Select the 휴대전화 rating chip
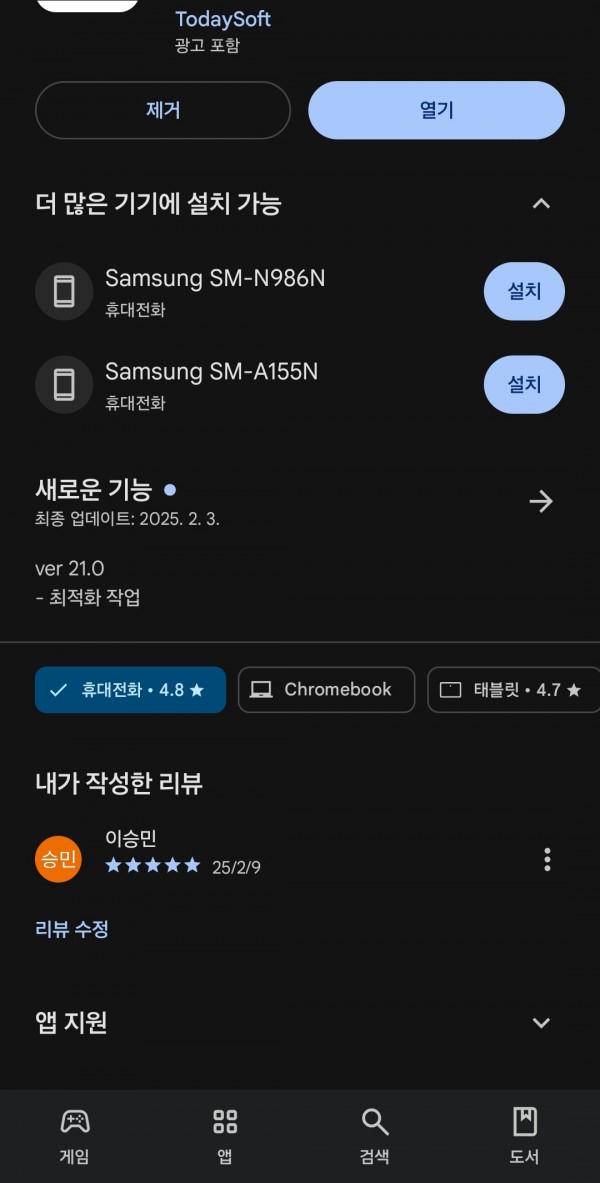The image size is (600, 1183). [x=130, y=690]
